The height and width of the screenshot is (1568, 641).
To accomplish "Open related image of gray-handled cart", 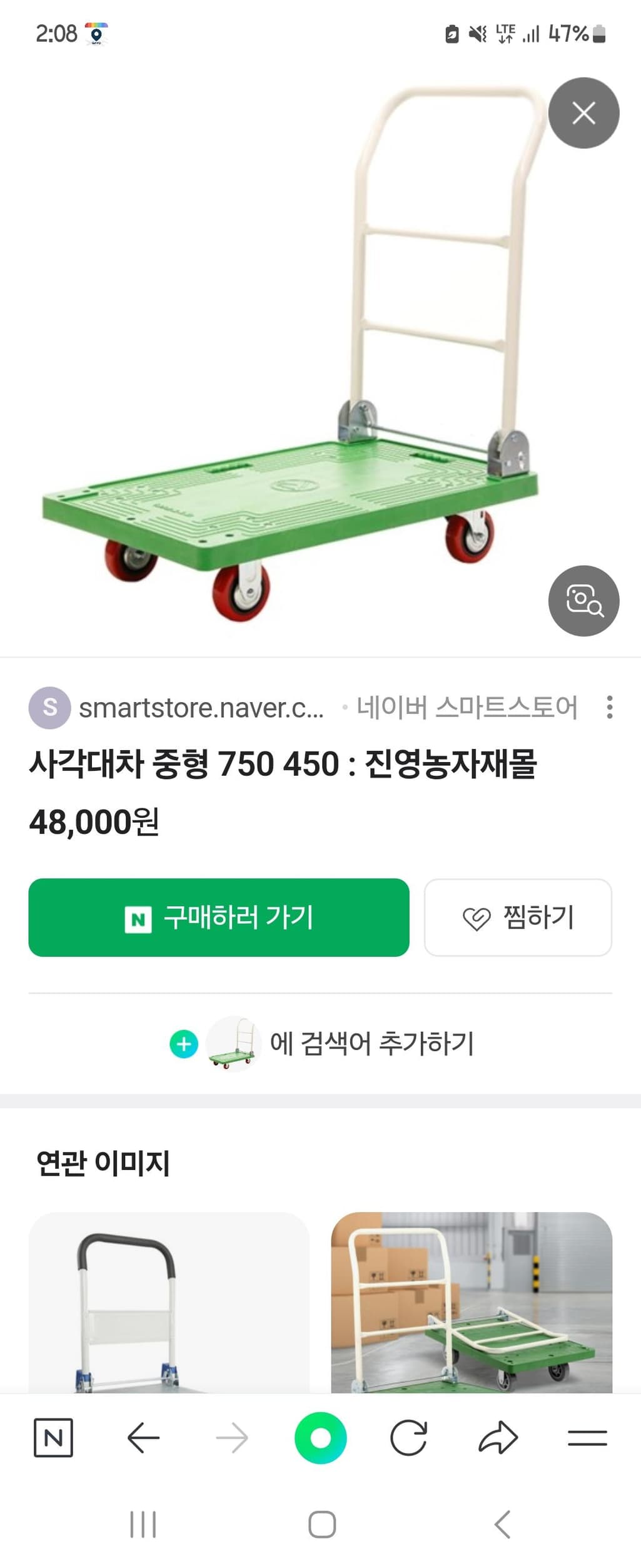I will coord(169,1302).
